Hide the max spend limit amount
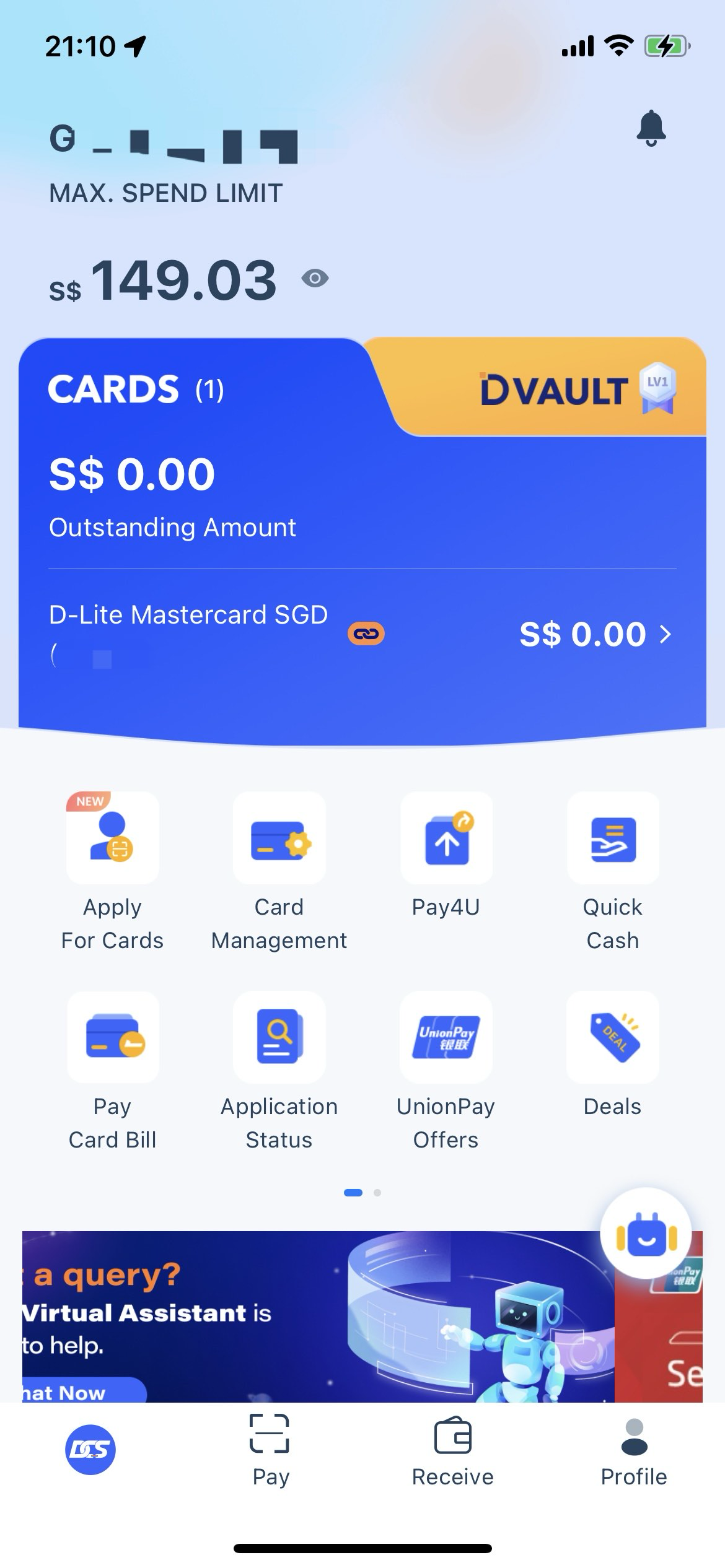 pyautogui.click(x=315, y=279)
